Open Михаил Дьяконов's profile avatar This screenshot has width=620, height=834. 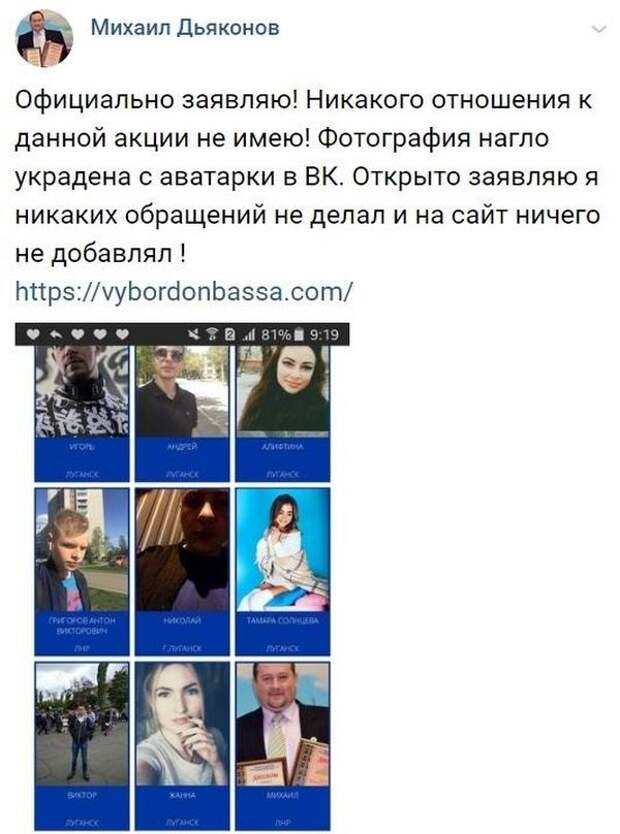pos(44,38)
